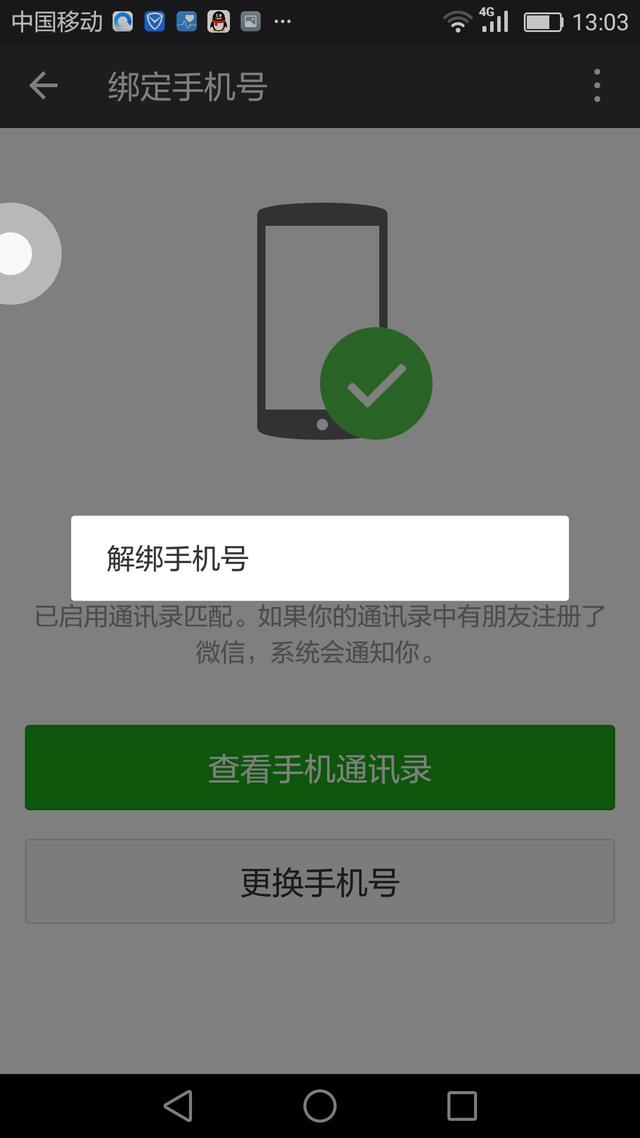The image size is (640, 1138).
Task: Go back using the top-left arrow
Action: pyautogui.click(x=43, y=86)
